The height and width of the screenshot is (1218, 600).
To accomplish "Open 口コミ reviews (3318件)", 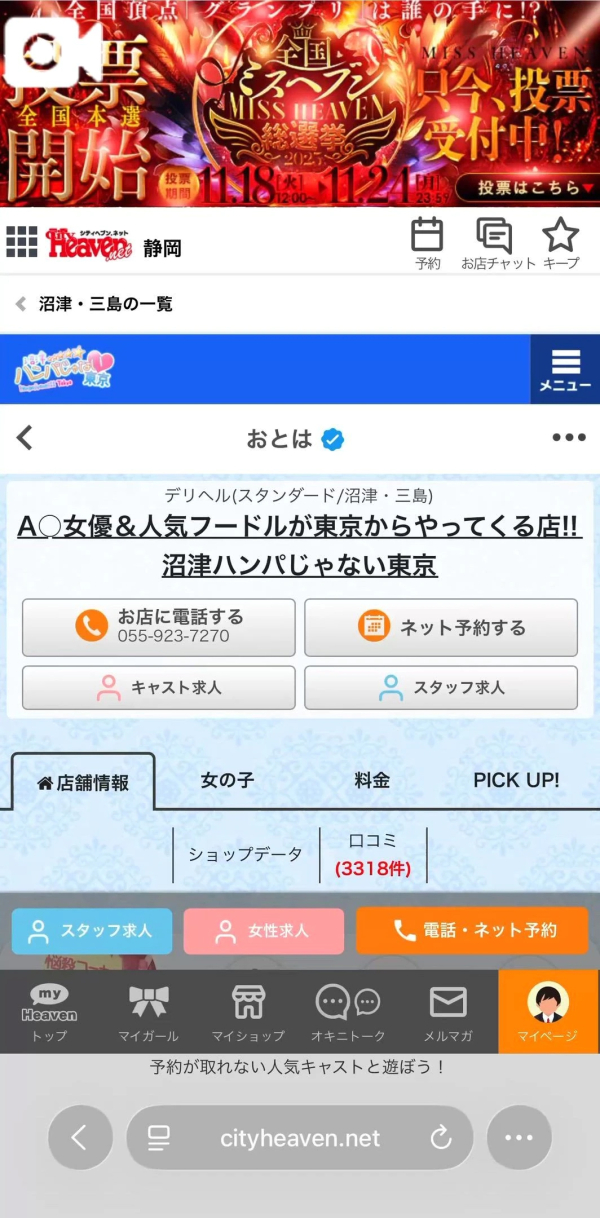I will (373, 854).
